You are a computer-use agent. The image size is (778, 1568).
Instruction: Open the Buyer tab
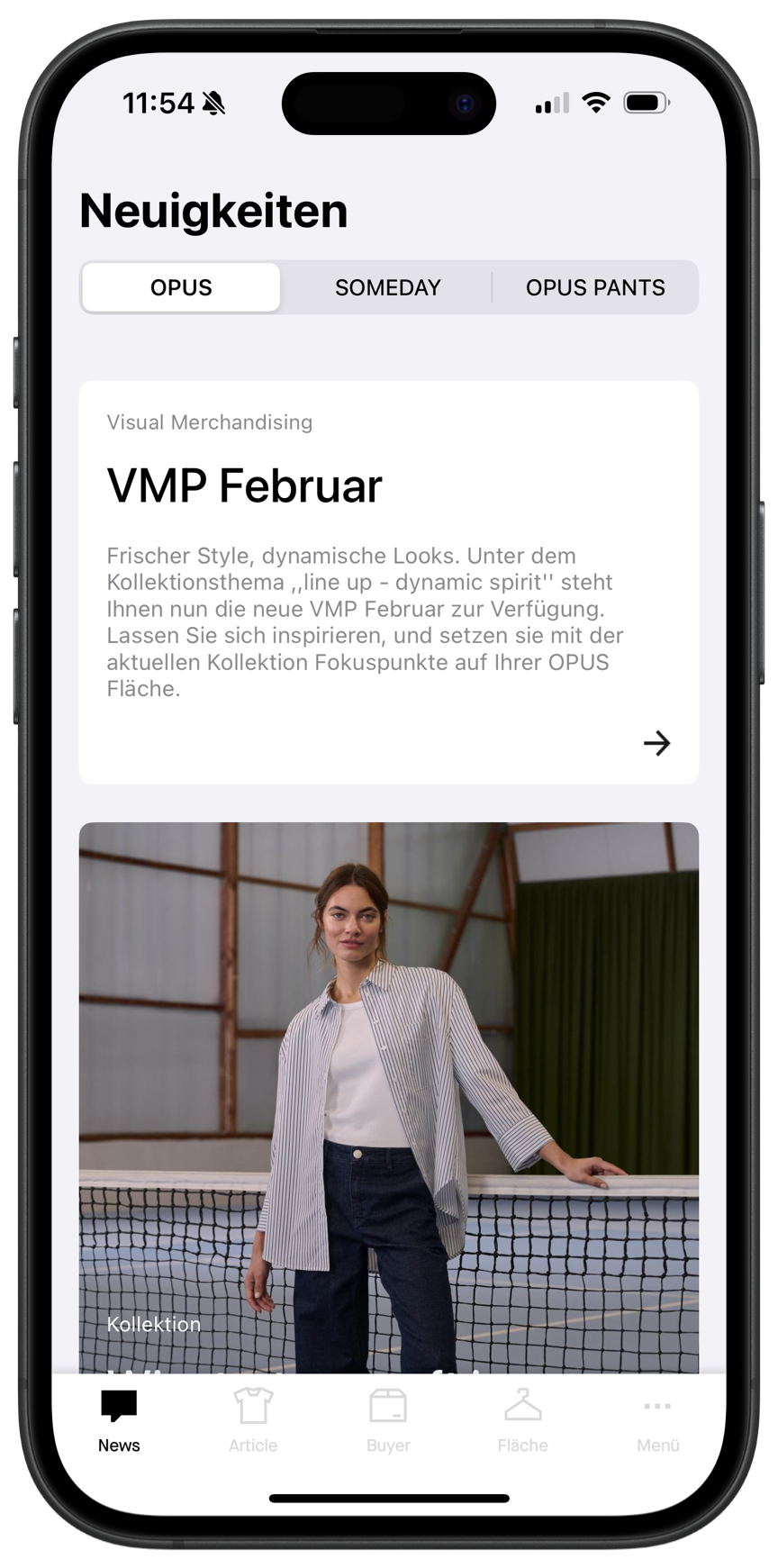point(388,1420)
